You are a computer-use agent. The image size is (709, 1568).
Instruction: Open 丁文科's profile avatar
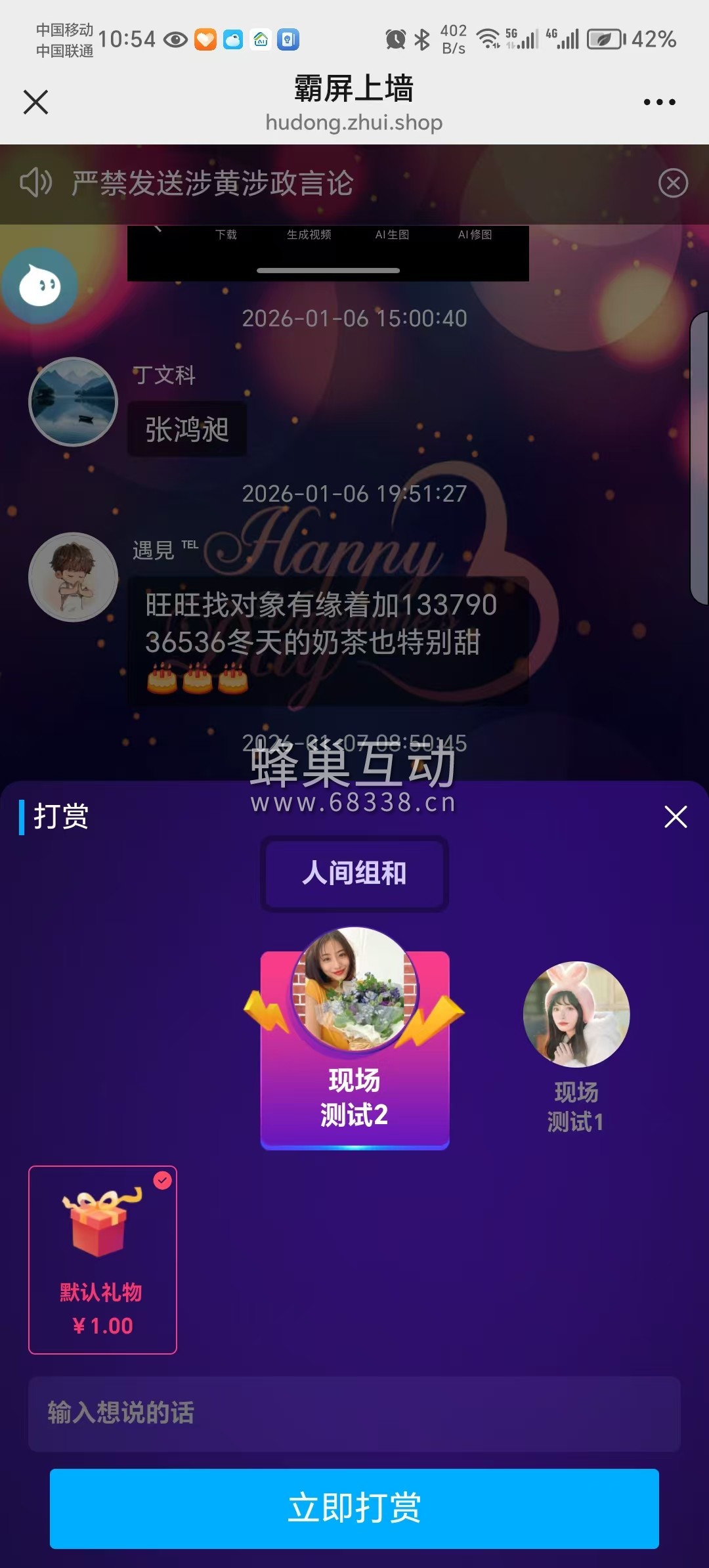point(74,402)
